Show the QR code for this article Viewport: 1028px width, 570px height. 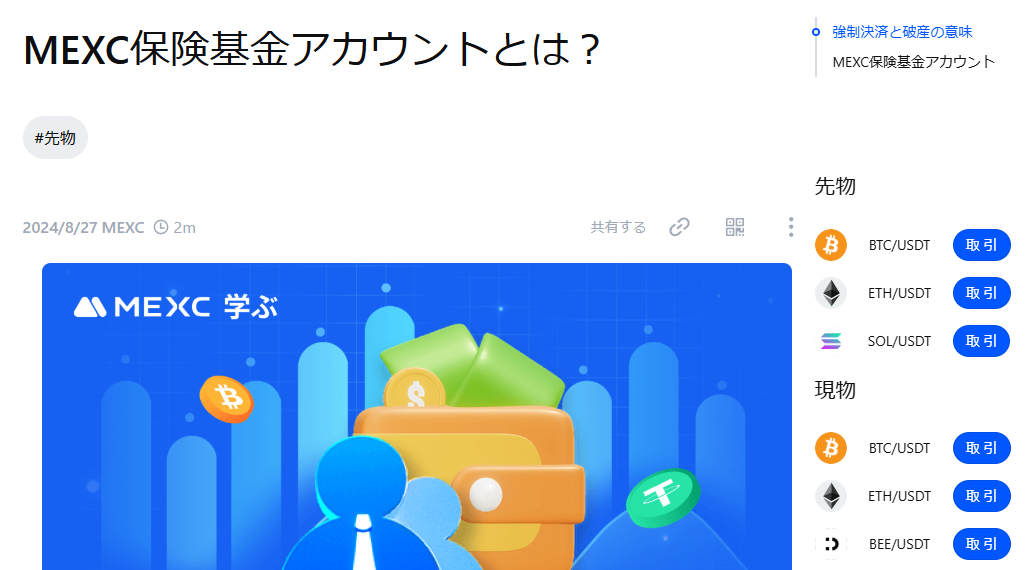click(735, 227)
